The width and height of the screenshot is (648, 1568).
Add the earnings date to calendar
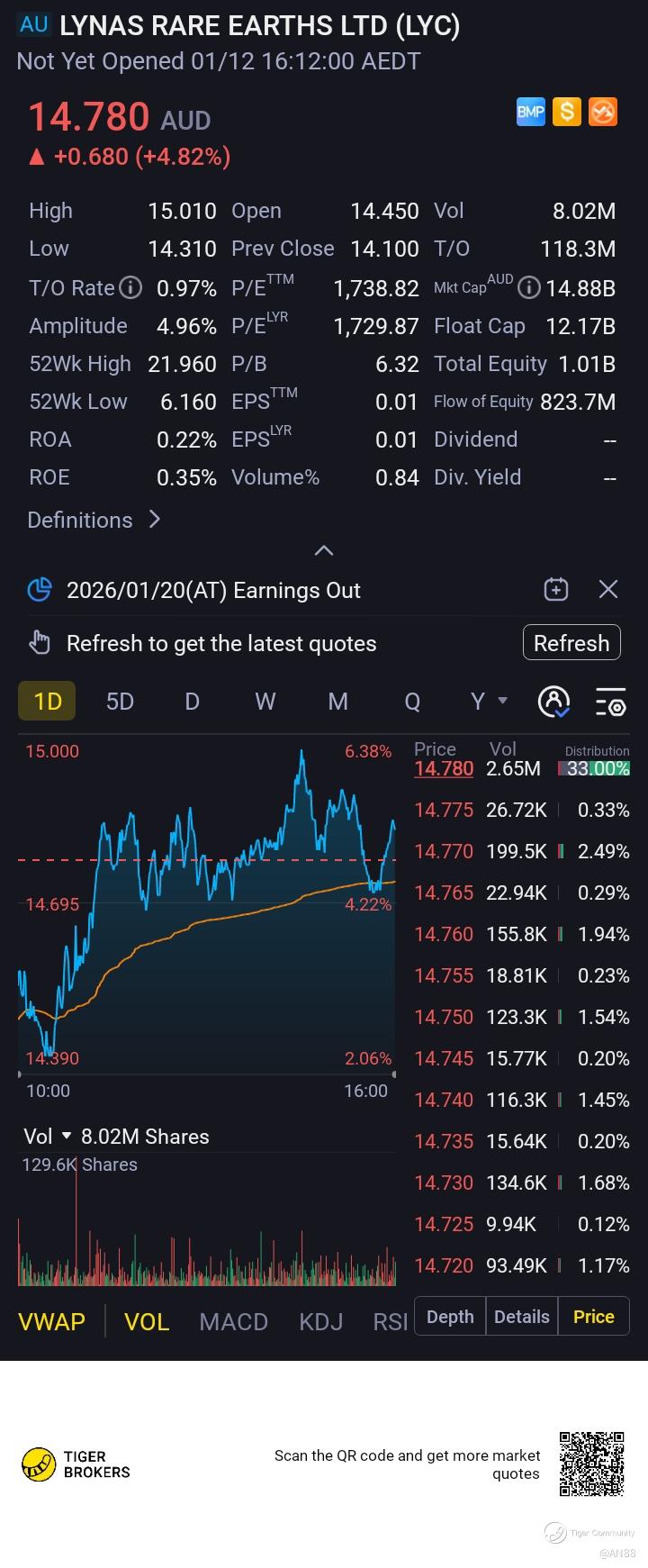[556, 589]
